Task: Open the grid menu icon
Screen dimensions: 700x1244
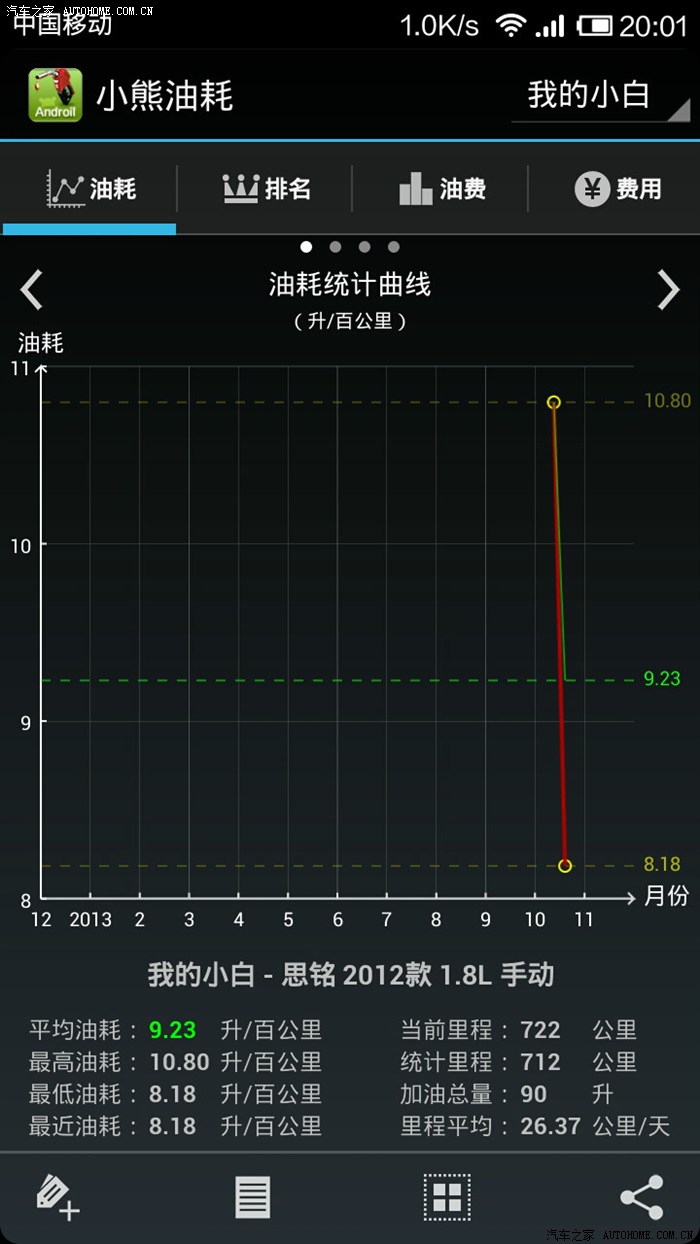Action: (446, 1197)
